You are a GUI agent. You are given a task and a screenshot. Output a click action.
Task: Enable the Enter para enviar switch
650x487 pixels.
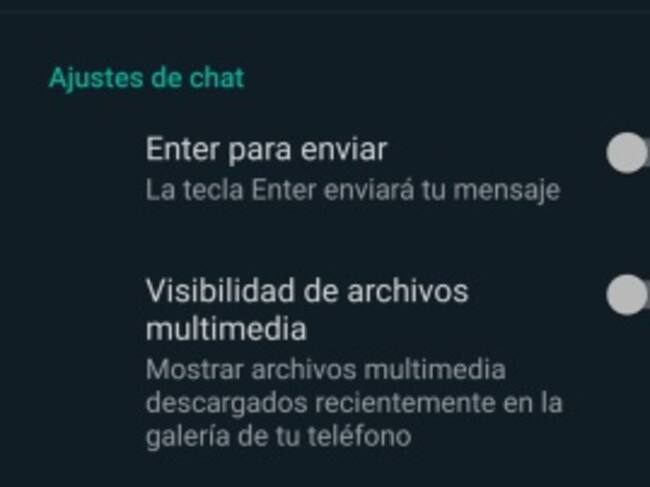coord(629,154)
